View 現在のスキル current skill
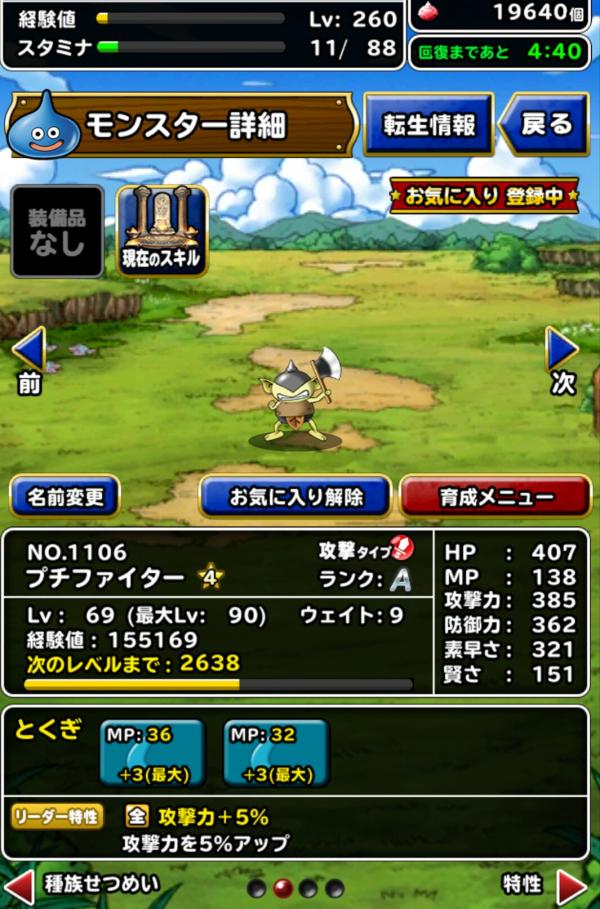Image resolution: width=600 pixels, height=909 pixels. pyautogui.click(x=162, y=231)
